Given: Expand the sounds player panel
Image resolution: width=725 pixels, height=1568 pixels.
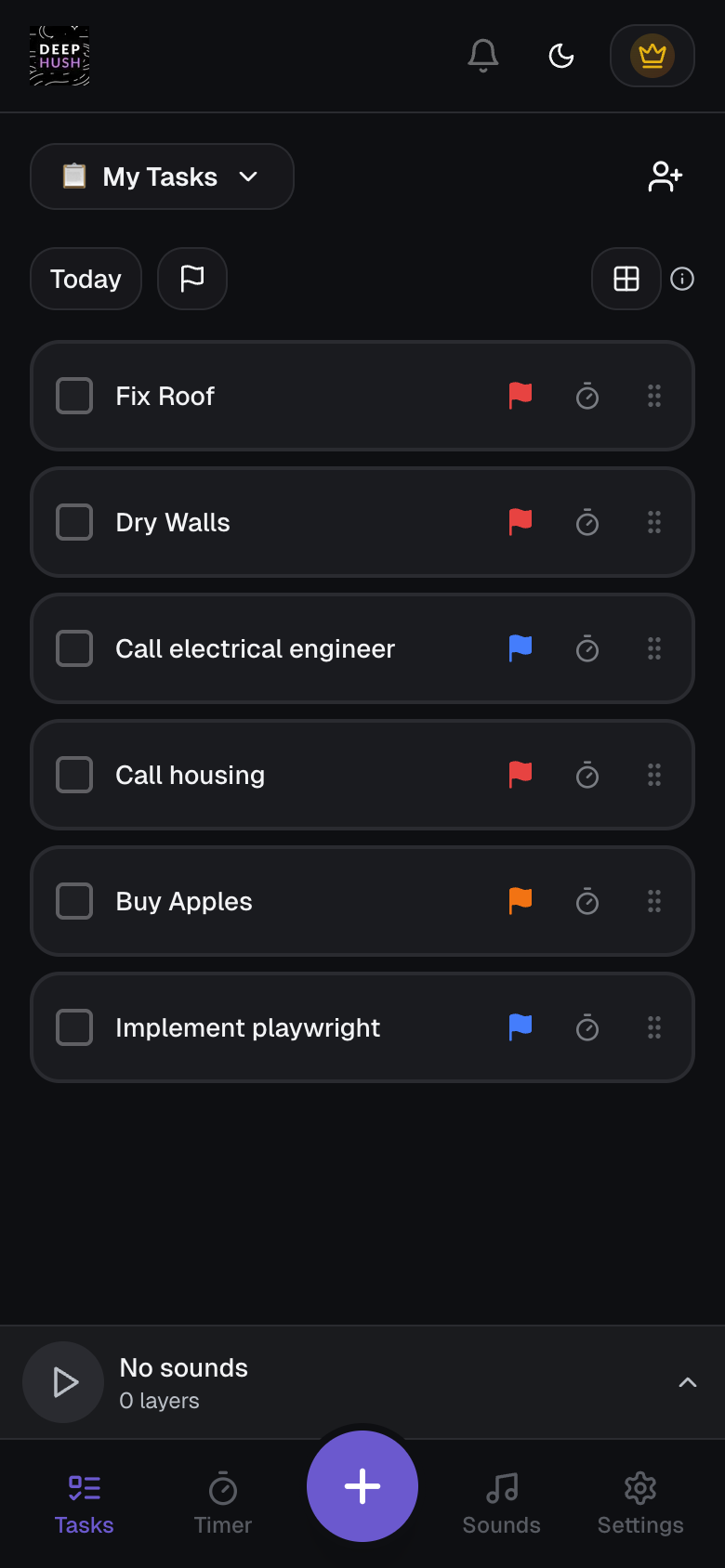Looking at the screenshot, I should pos(688,1382).
